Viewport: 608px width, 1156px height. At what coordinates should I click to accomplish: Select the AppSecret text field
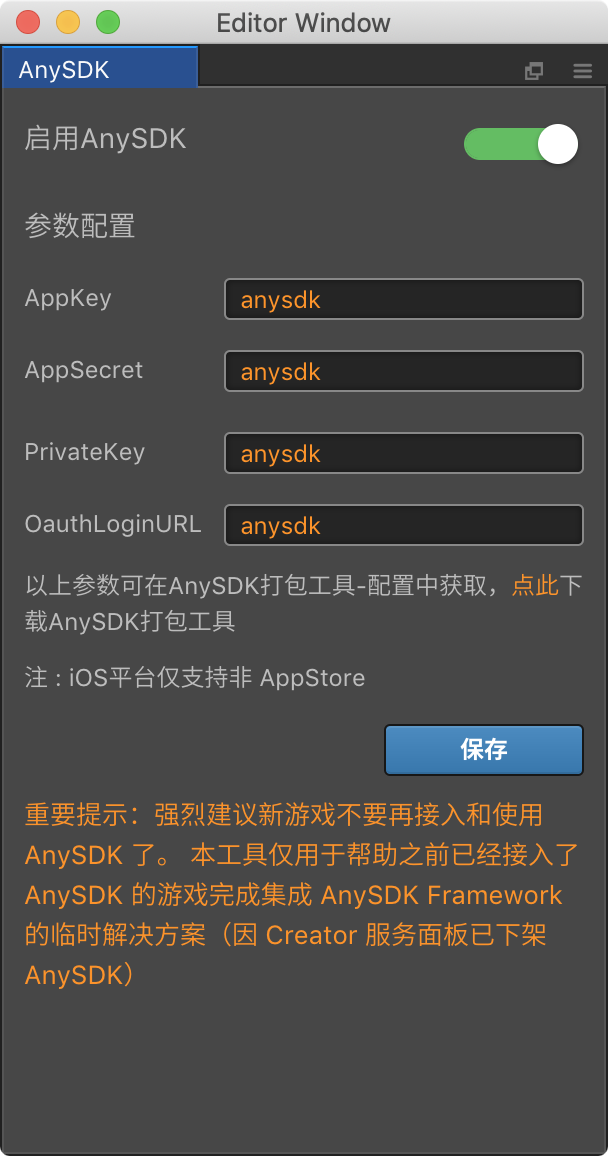tap(403, 371)
